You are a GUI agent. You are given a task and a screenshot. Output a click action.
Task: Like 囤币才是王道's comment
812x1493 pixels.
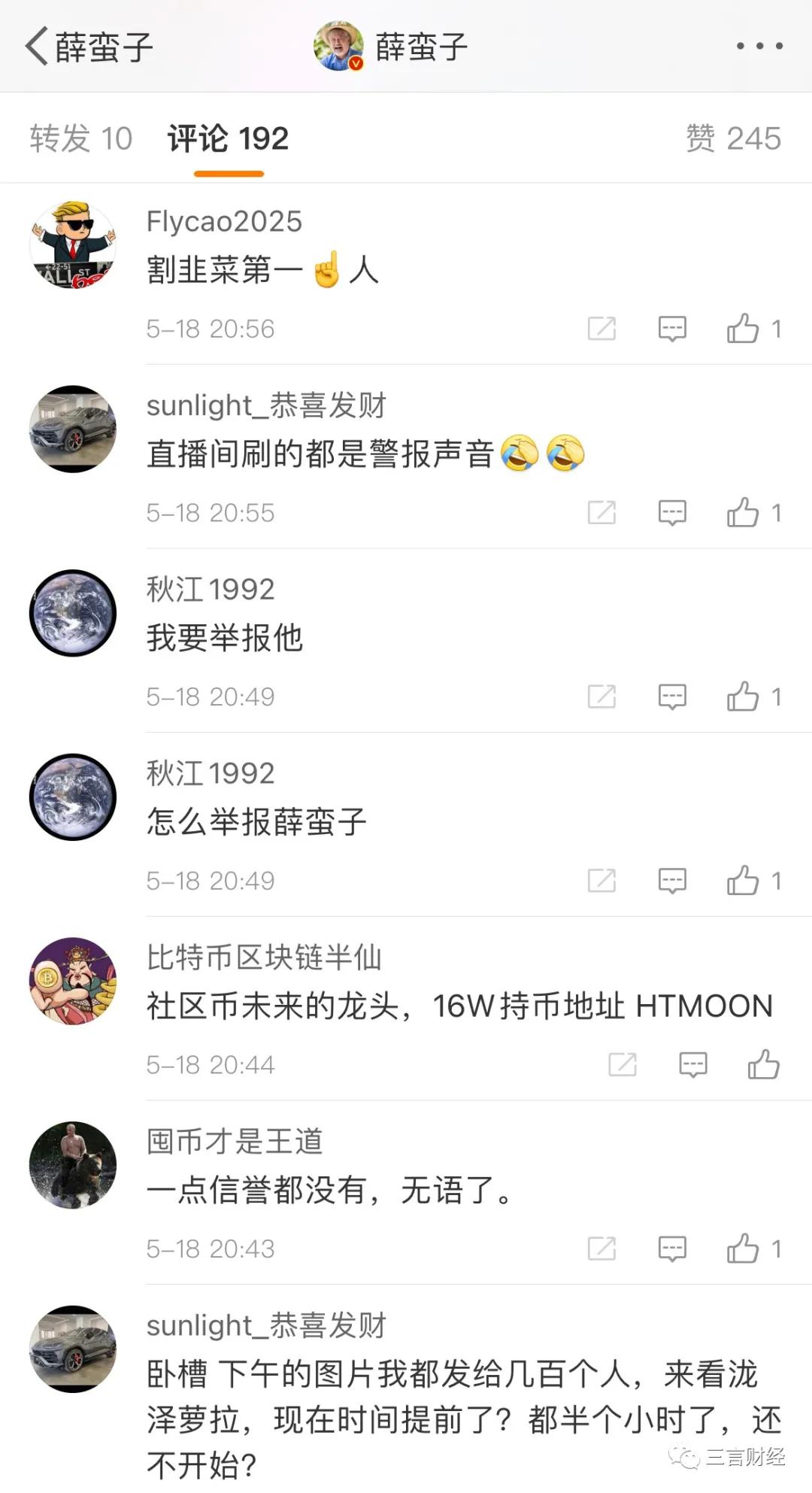(x=743, y=1249)
